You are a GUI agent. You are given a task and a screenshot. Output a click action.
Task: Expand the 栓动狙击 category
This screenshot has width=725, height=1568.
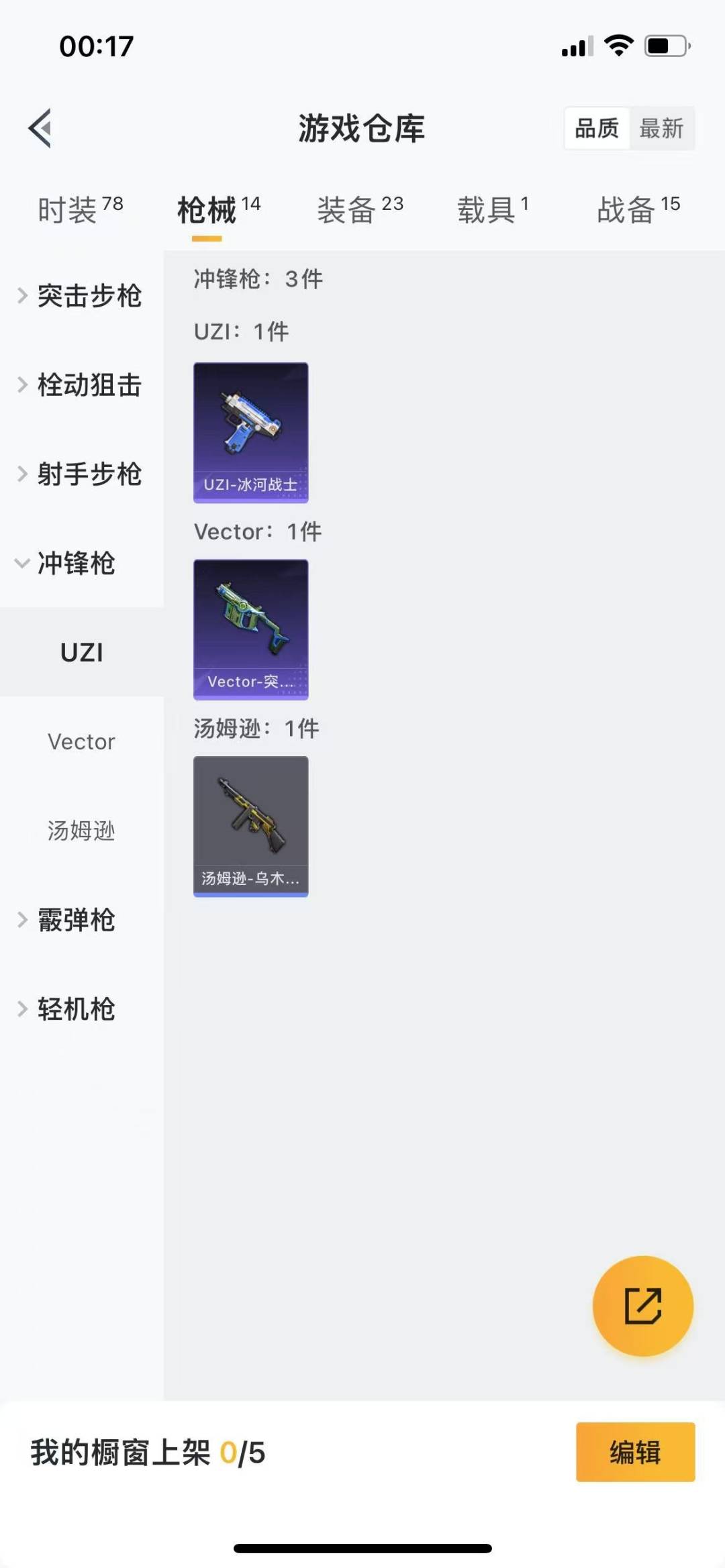[81, 384]
